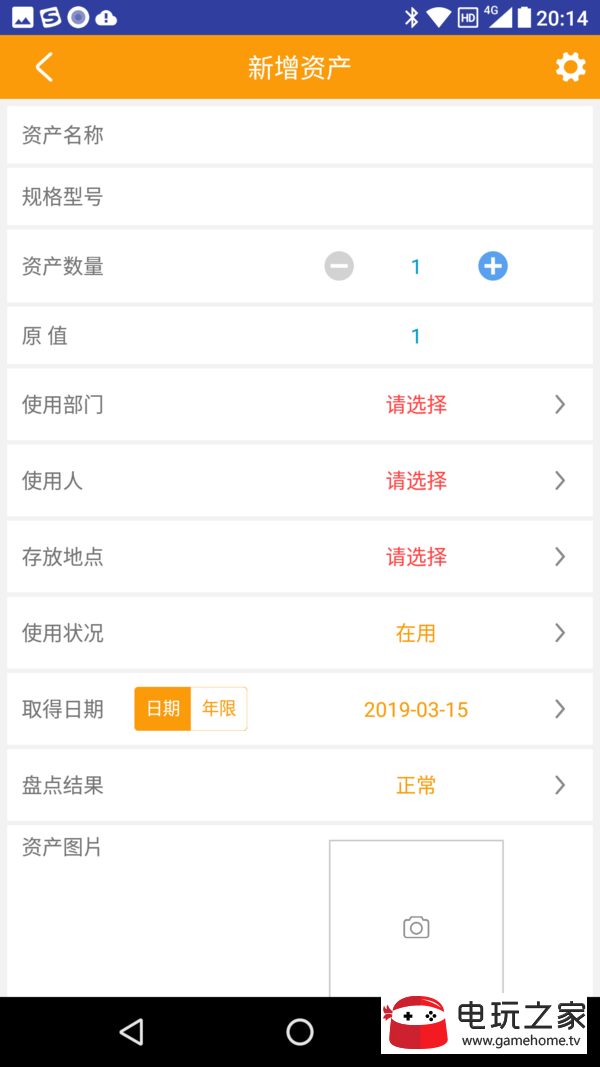Viewport: 600px width, 1067px height.
Task: Add an asset photo via camera box
Action: pos(416,919)
